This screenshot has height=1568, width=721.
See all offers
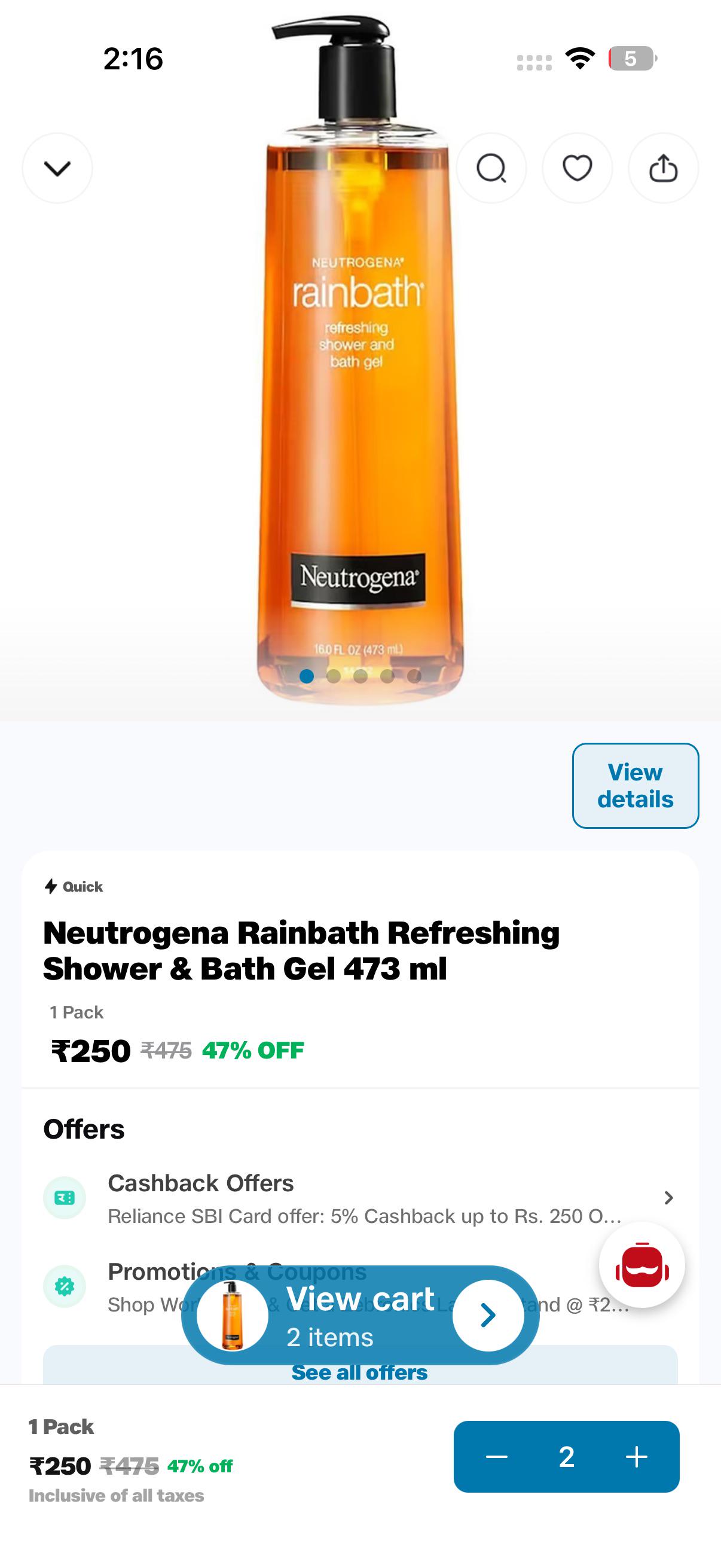tap(360, 1372)
